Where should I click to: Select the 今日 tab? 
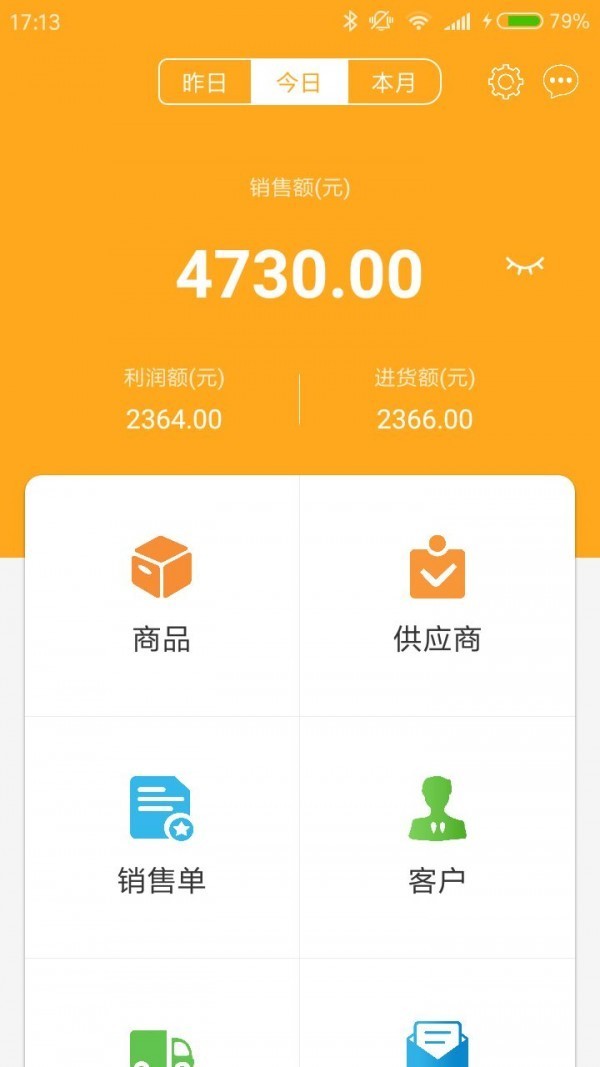(299, 82)
